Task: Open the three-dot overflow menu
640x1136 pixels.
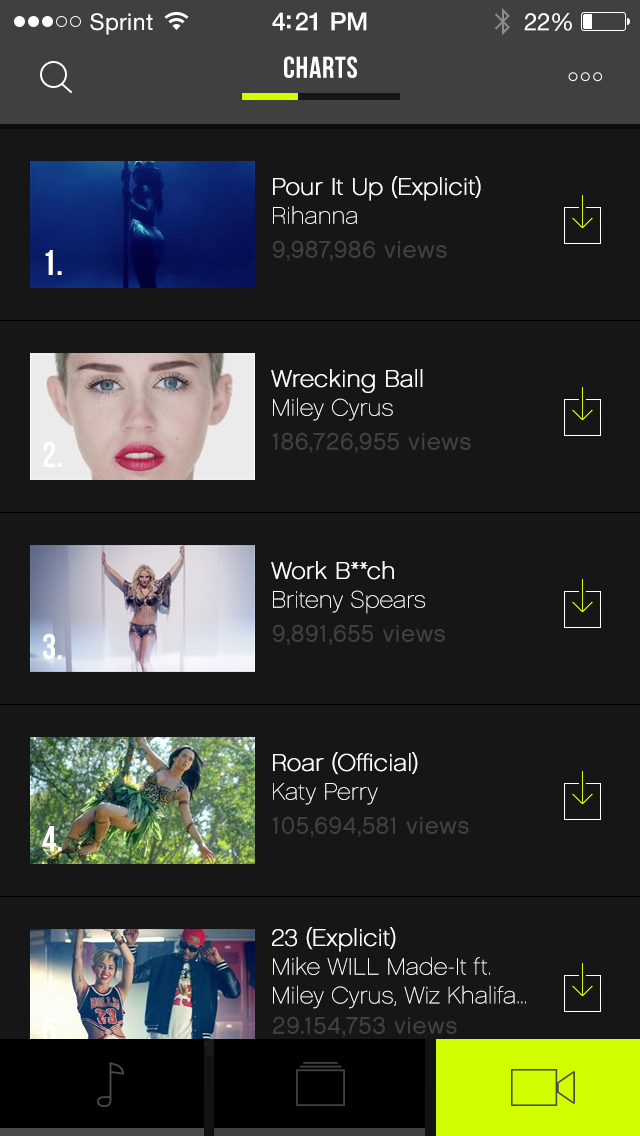Action: click(585, 77)
